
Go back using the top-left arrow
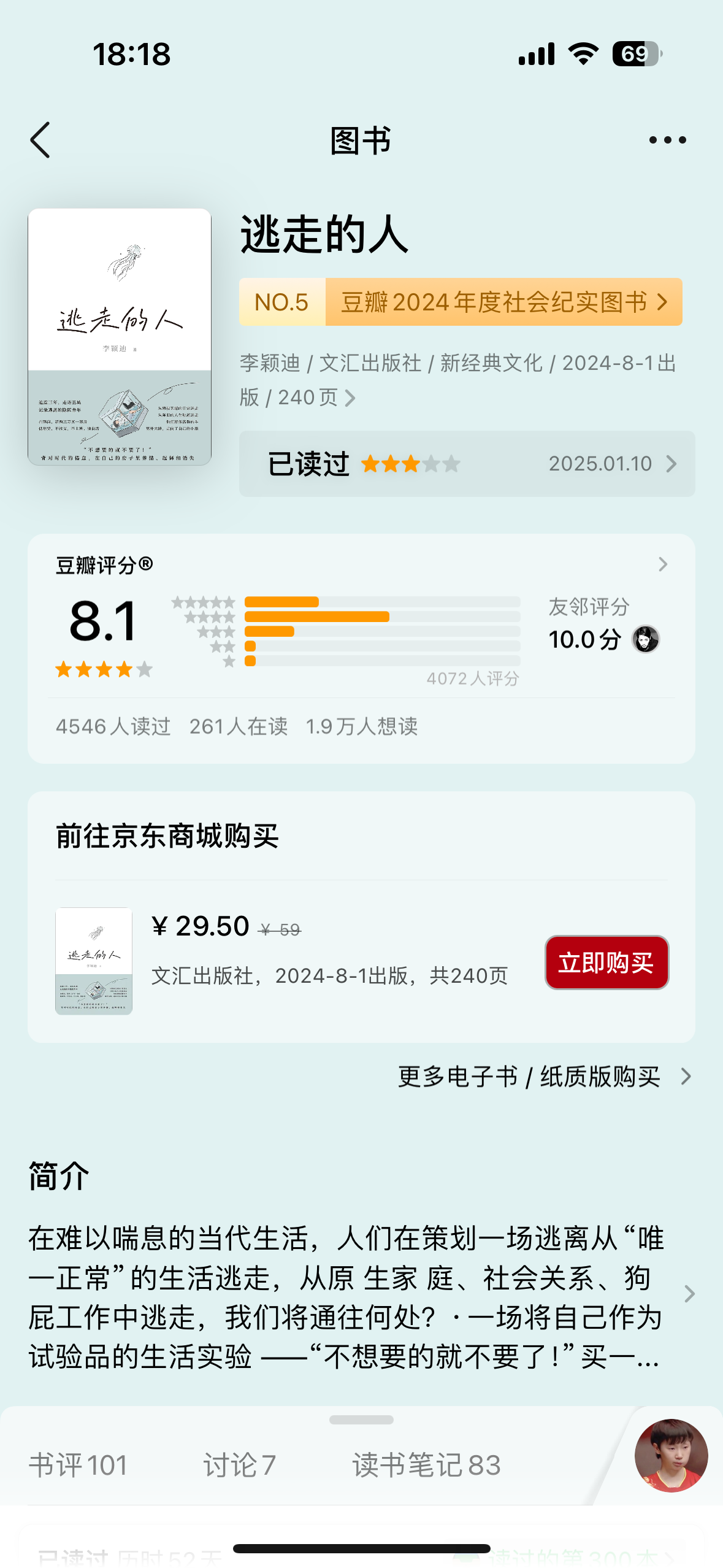pos(40,140)
